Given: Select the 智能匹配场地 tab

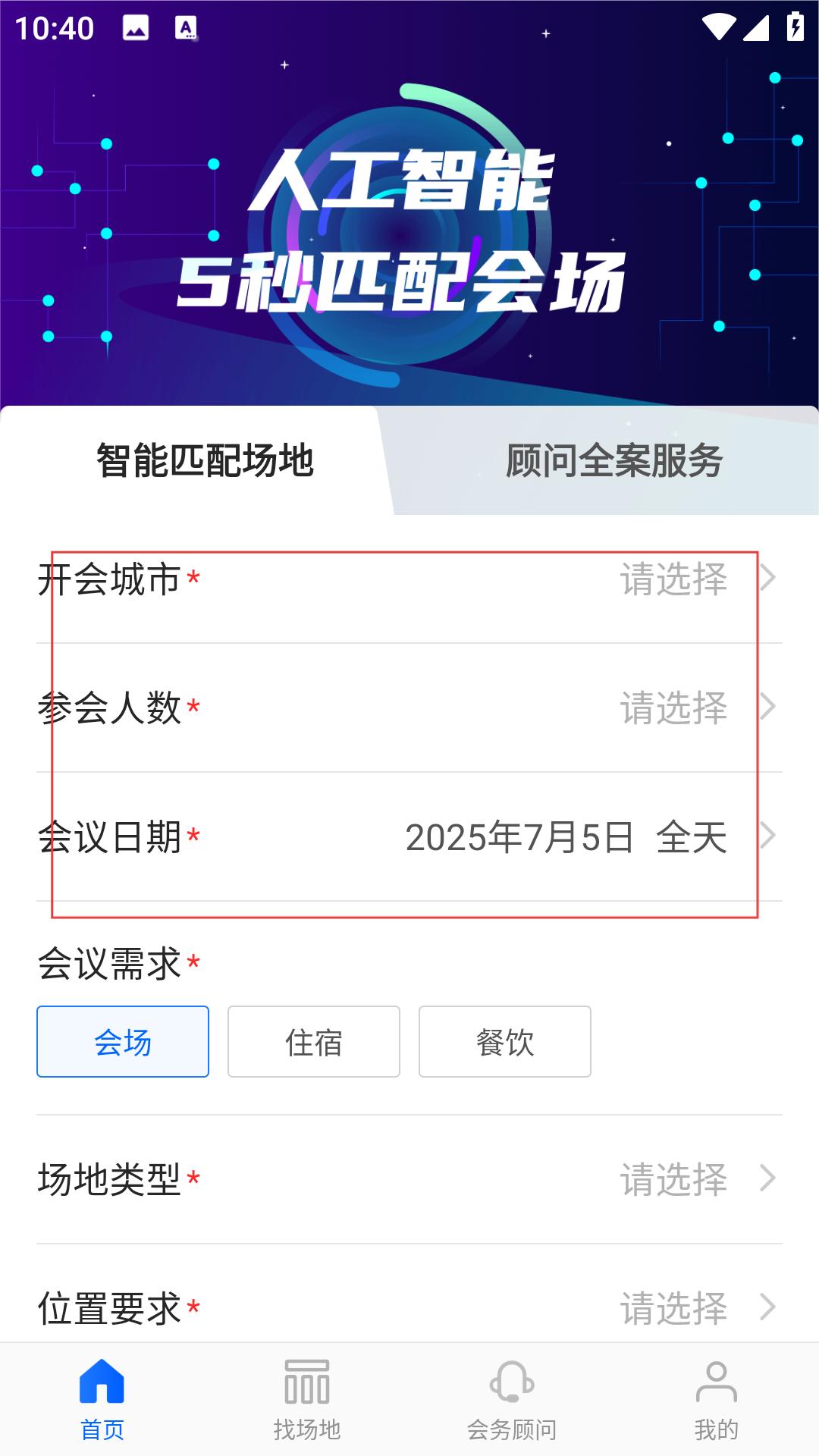Looking at the screenshot, I should (x=205, y=460).
